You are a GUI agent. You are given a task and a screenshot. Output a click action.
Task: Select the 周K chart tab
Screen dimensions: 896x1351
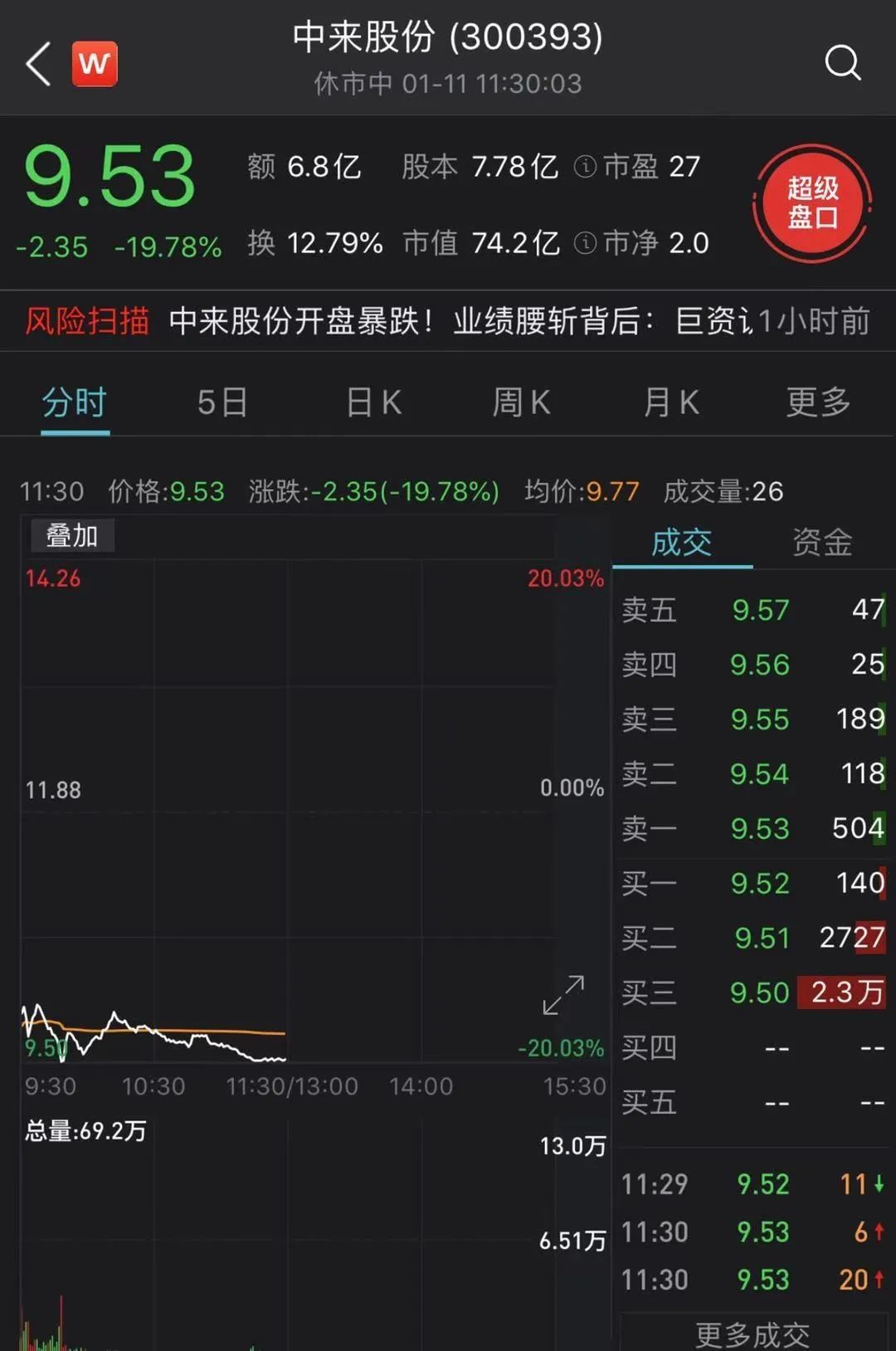[521, 402]
